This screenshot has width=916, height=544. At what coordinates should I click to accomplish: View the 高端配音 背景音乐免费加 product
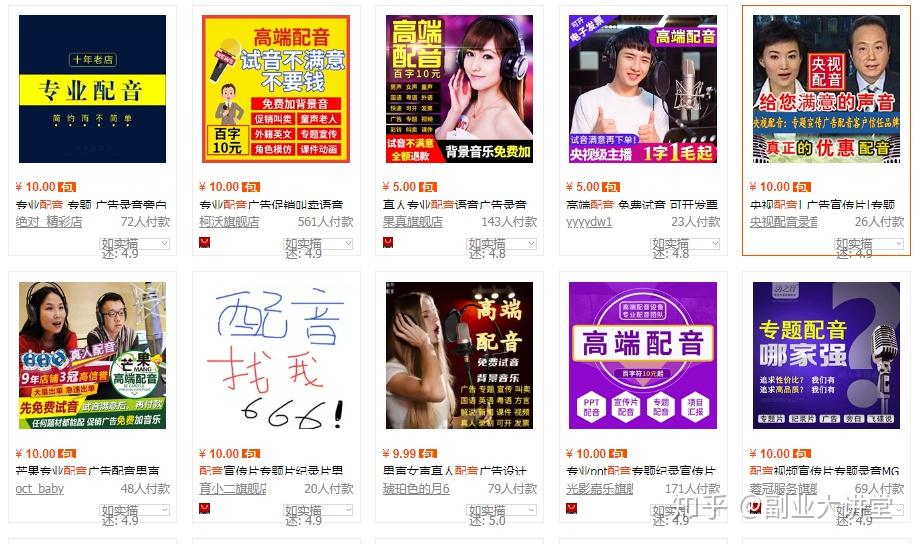click(459, 89)
